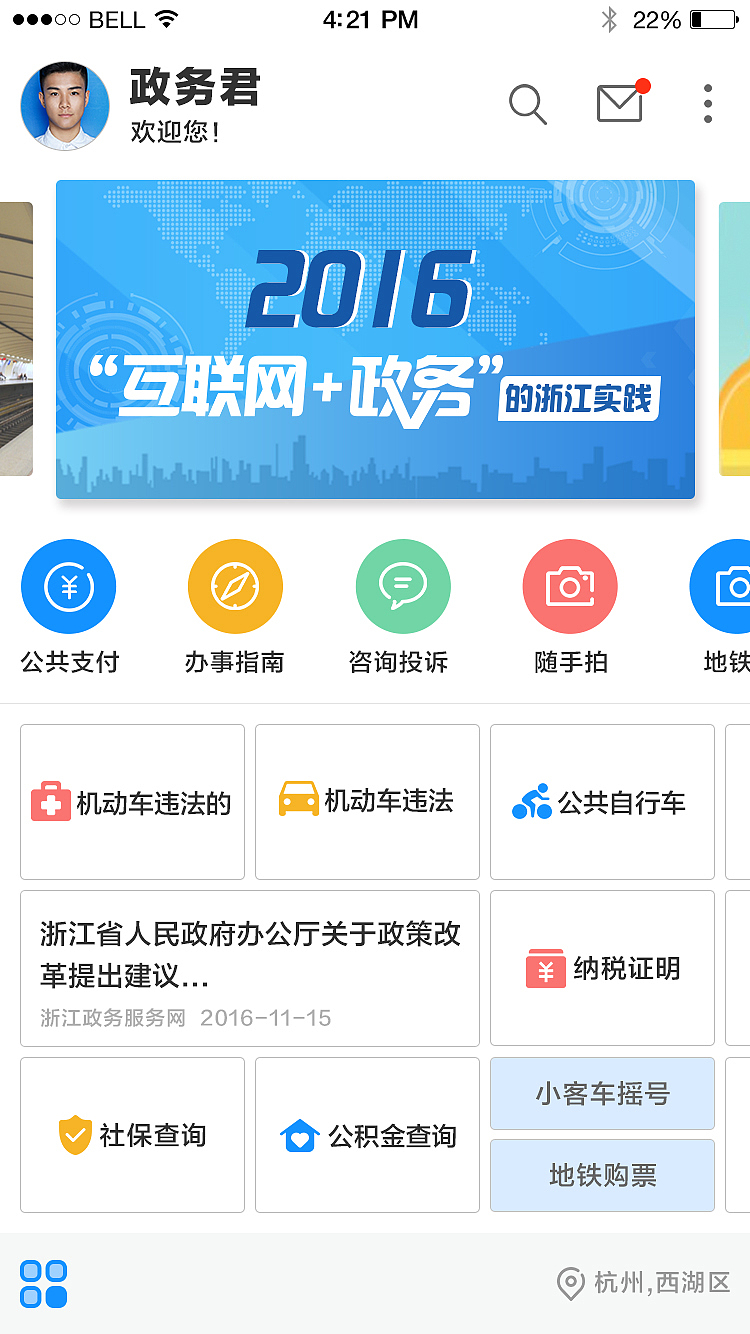
Task: Open the 社保查询 social security card
Action: click(x=132, y=1135)
